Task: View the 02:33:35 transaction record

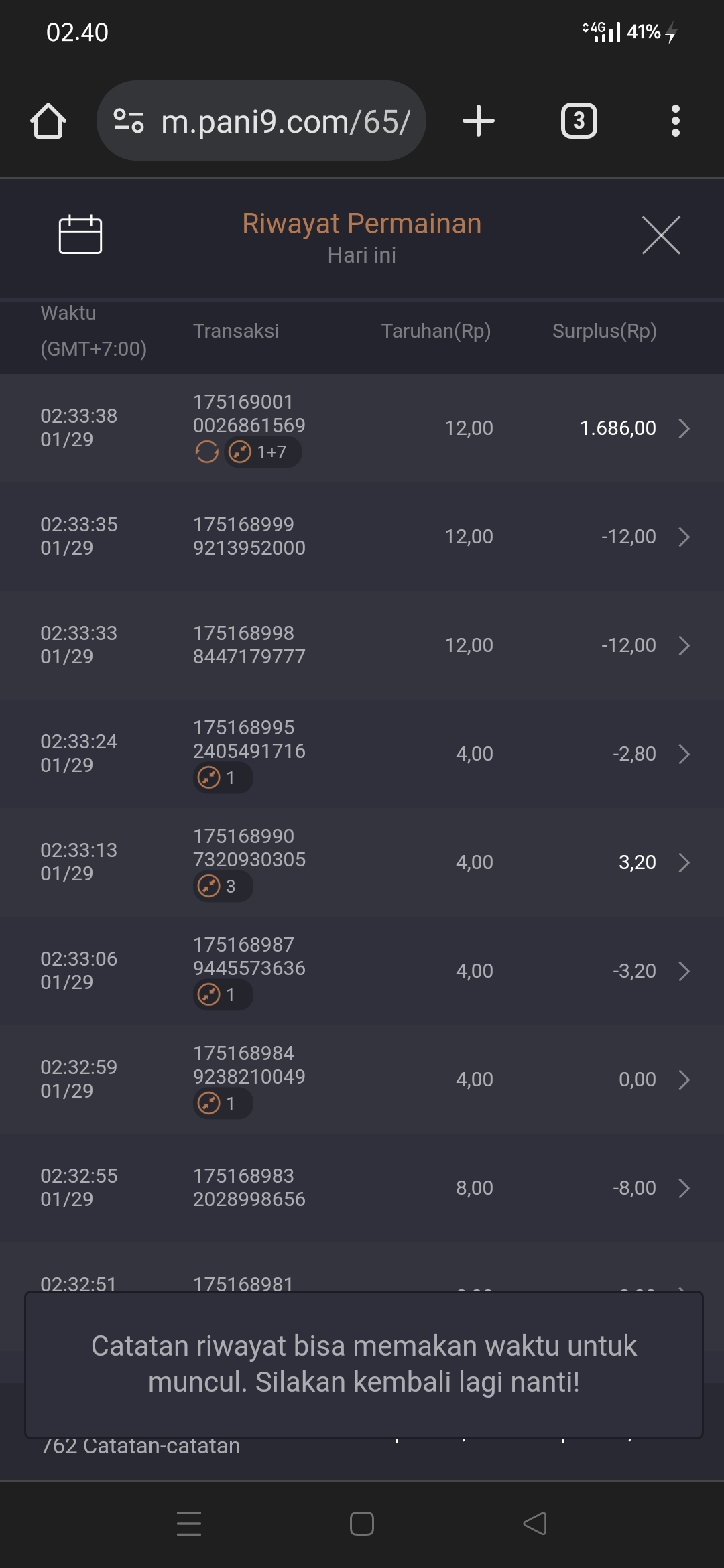Action: [683, 537]
